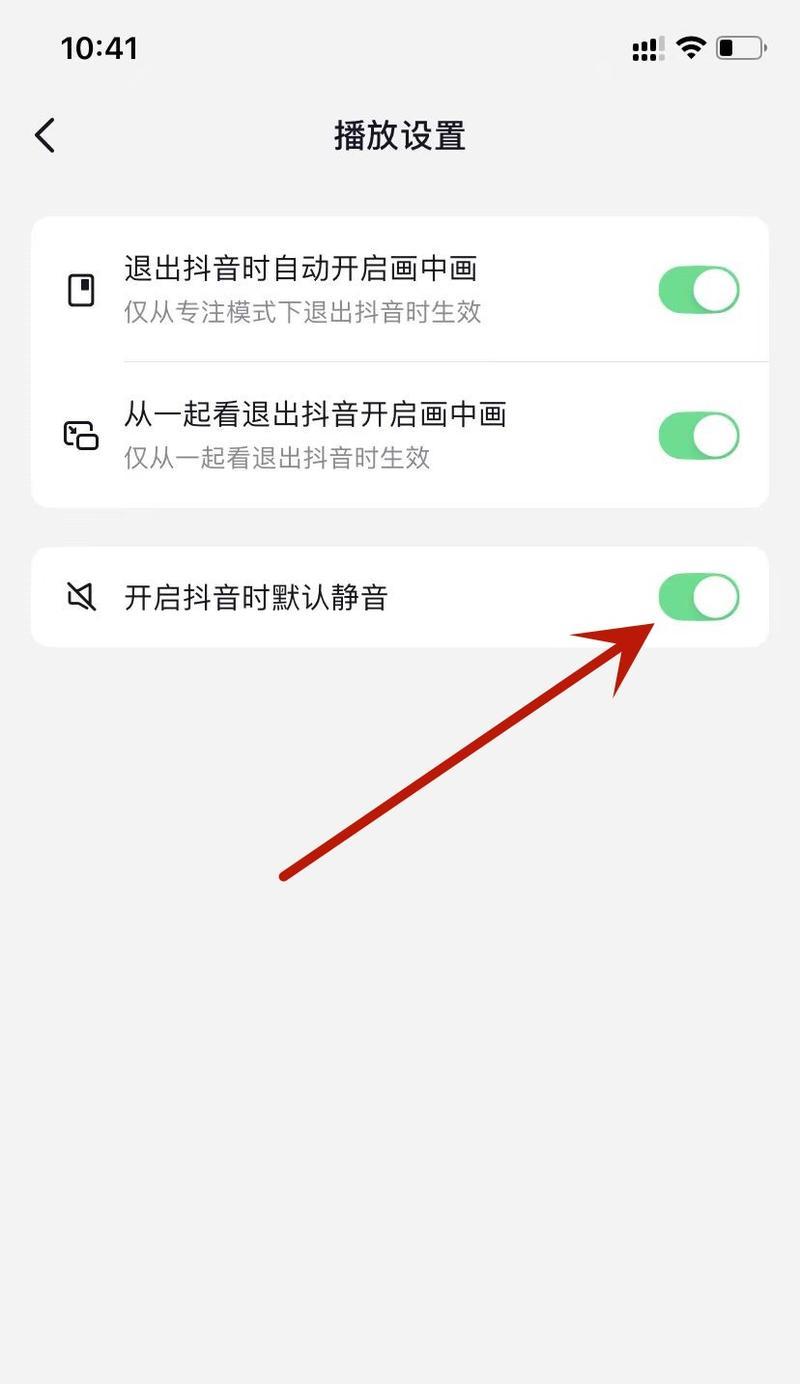Select the dual-window watch-together icon
The image size is (800, 1384).
click(x=82, y=436)
